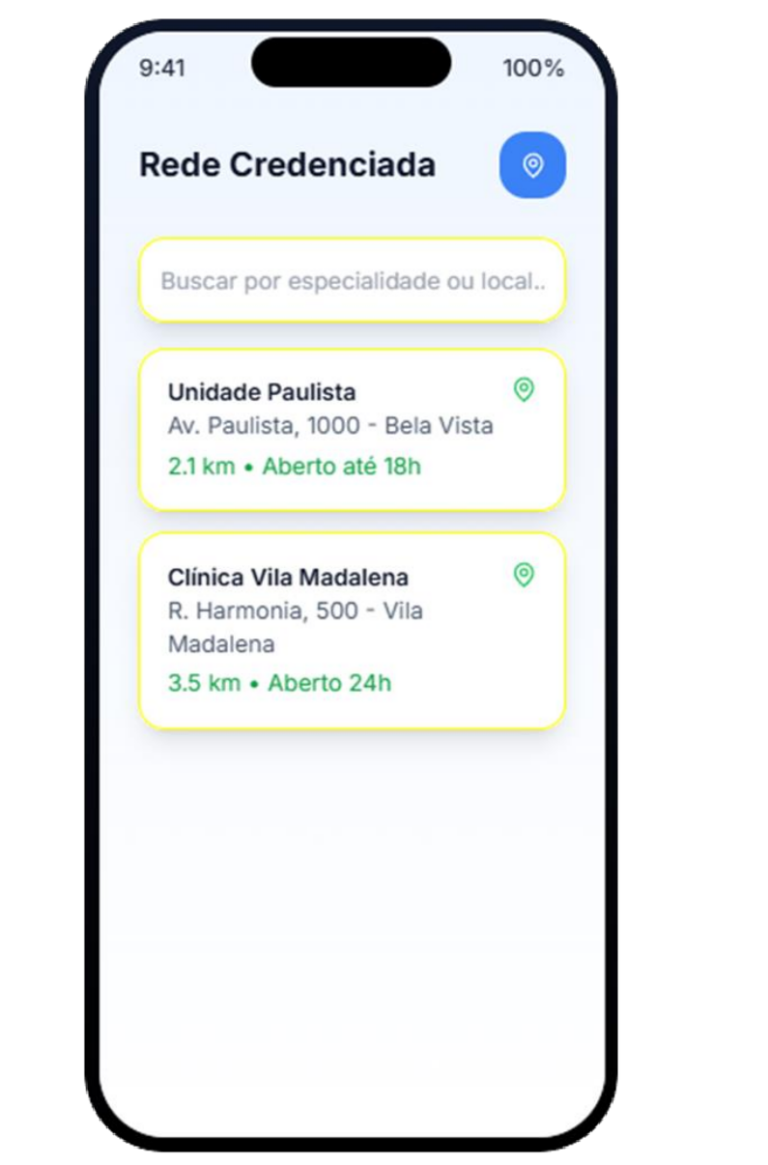The width and height of the screenshot is (768, 1165).
Task: Open the map location button
Action: tap(532, 165)
